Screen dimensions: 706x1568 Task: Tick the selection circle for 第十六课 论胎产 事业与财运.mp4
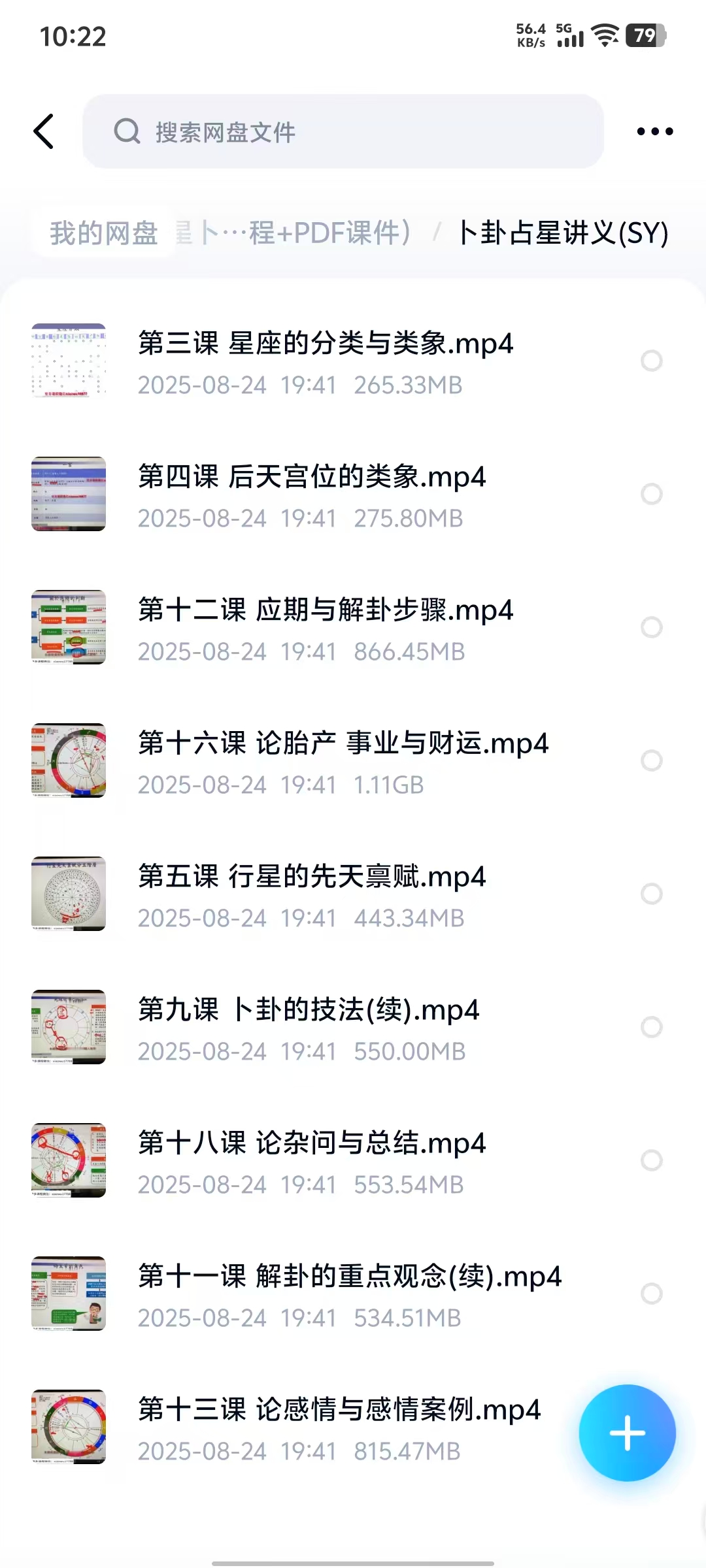coord(651,760)
